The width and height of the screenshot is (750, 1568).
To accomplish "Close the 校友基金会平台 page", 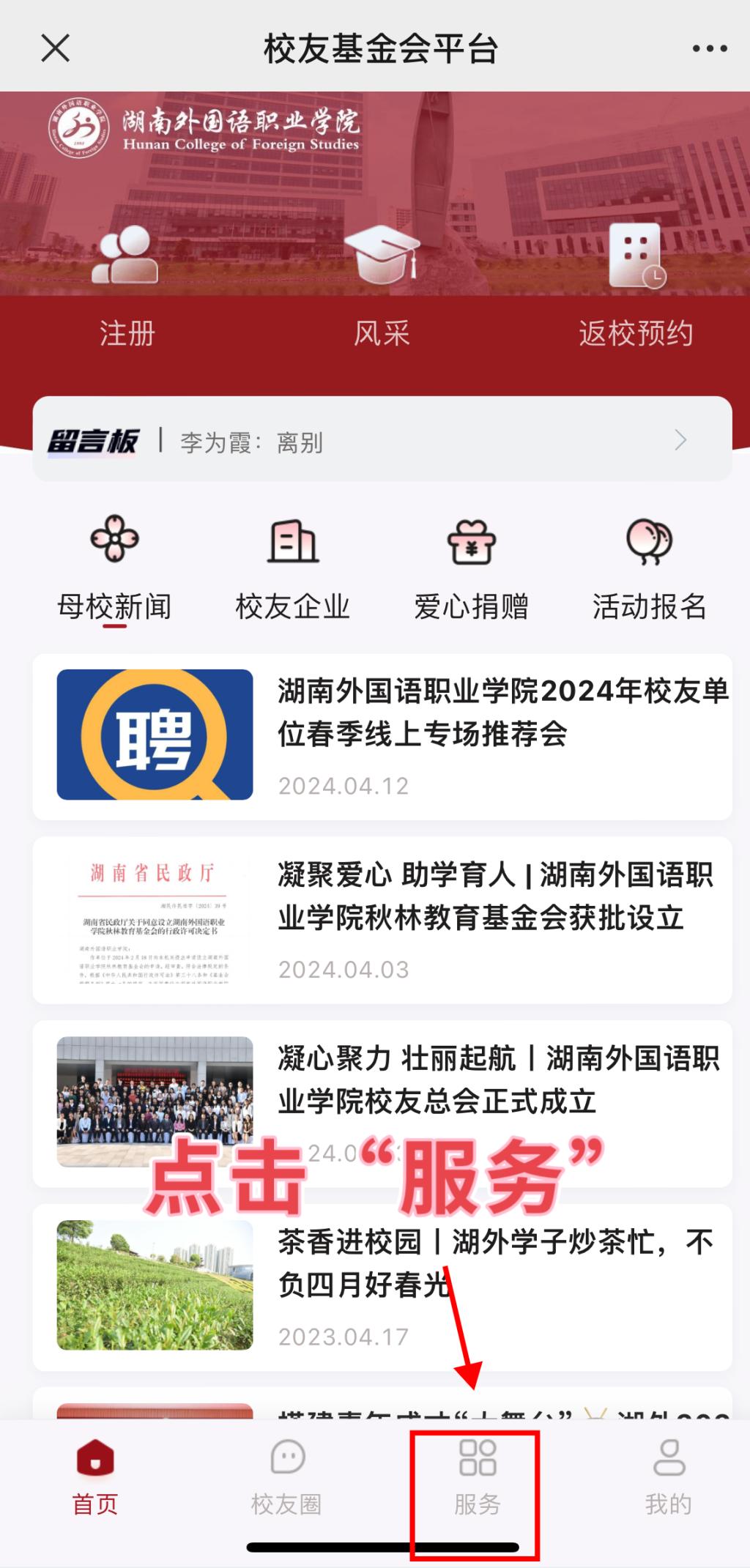I will coord(56,49).
